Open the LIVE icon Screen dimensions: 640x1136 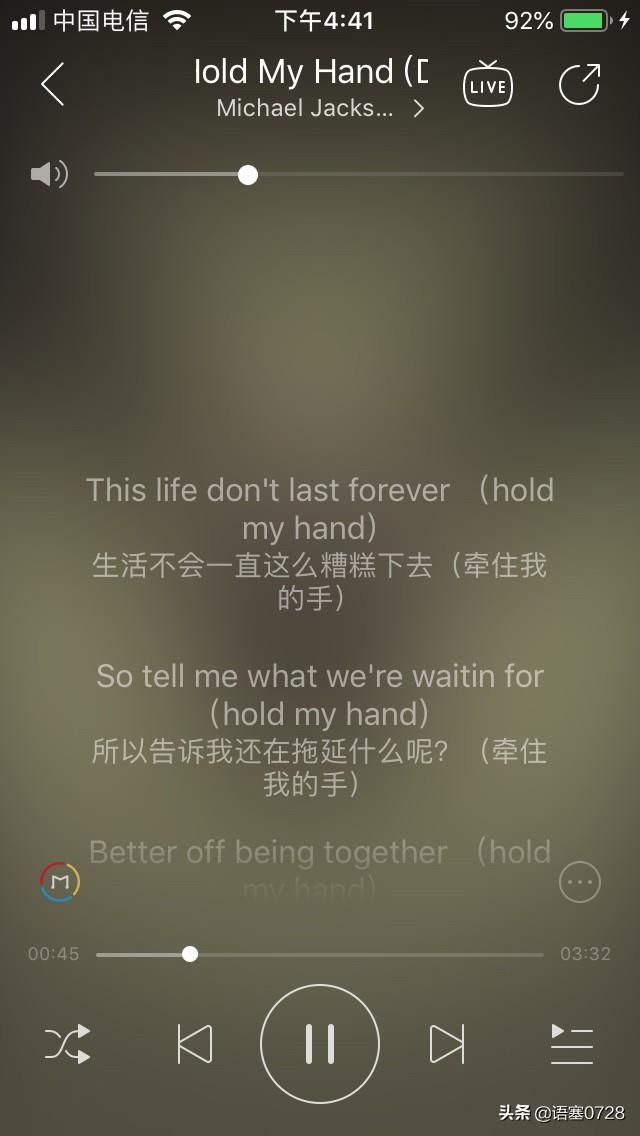pyautogui.click(x=488, y=84)
